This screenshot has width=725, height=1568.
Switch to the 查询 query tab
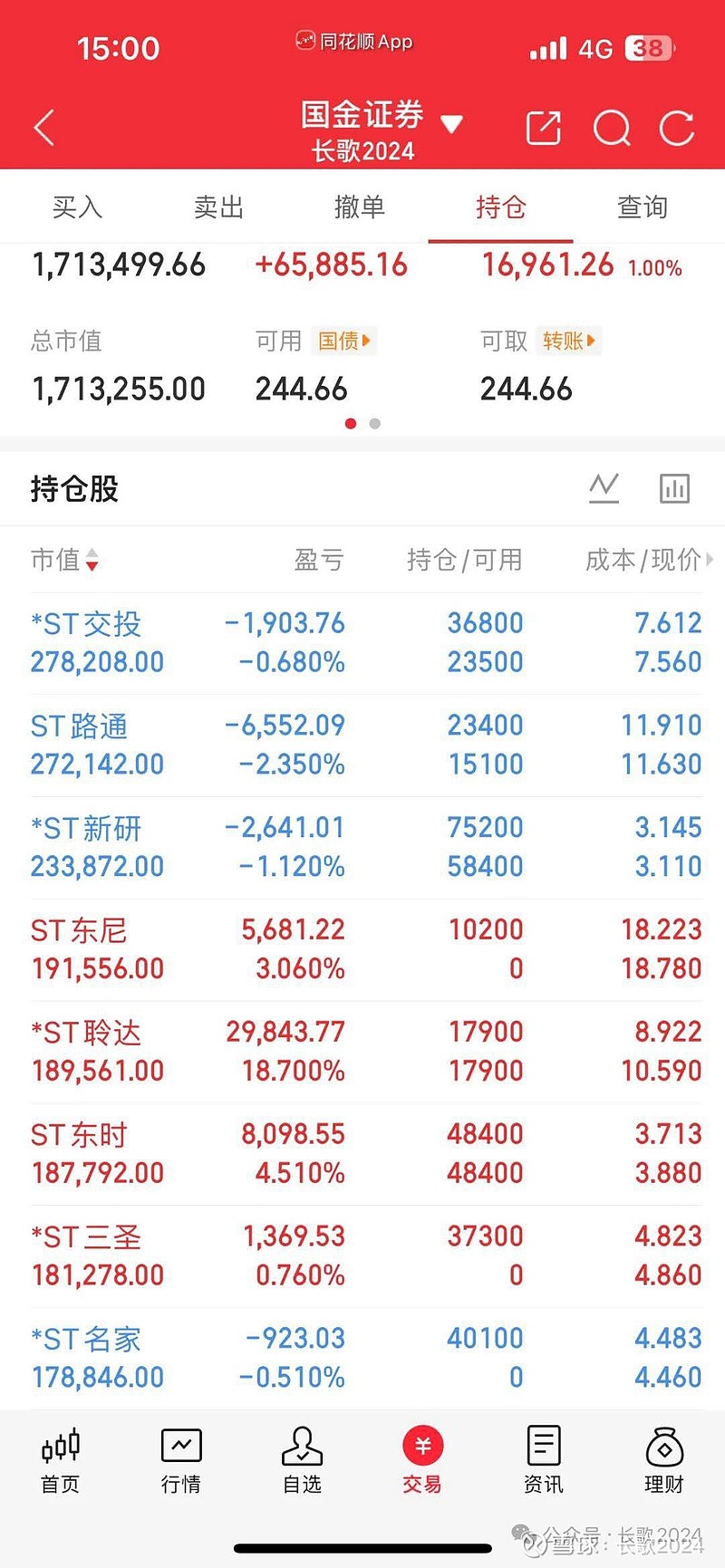(641, 207)
